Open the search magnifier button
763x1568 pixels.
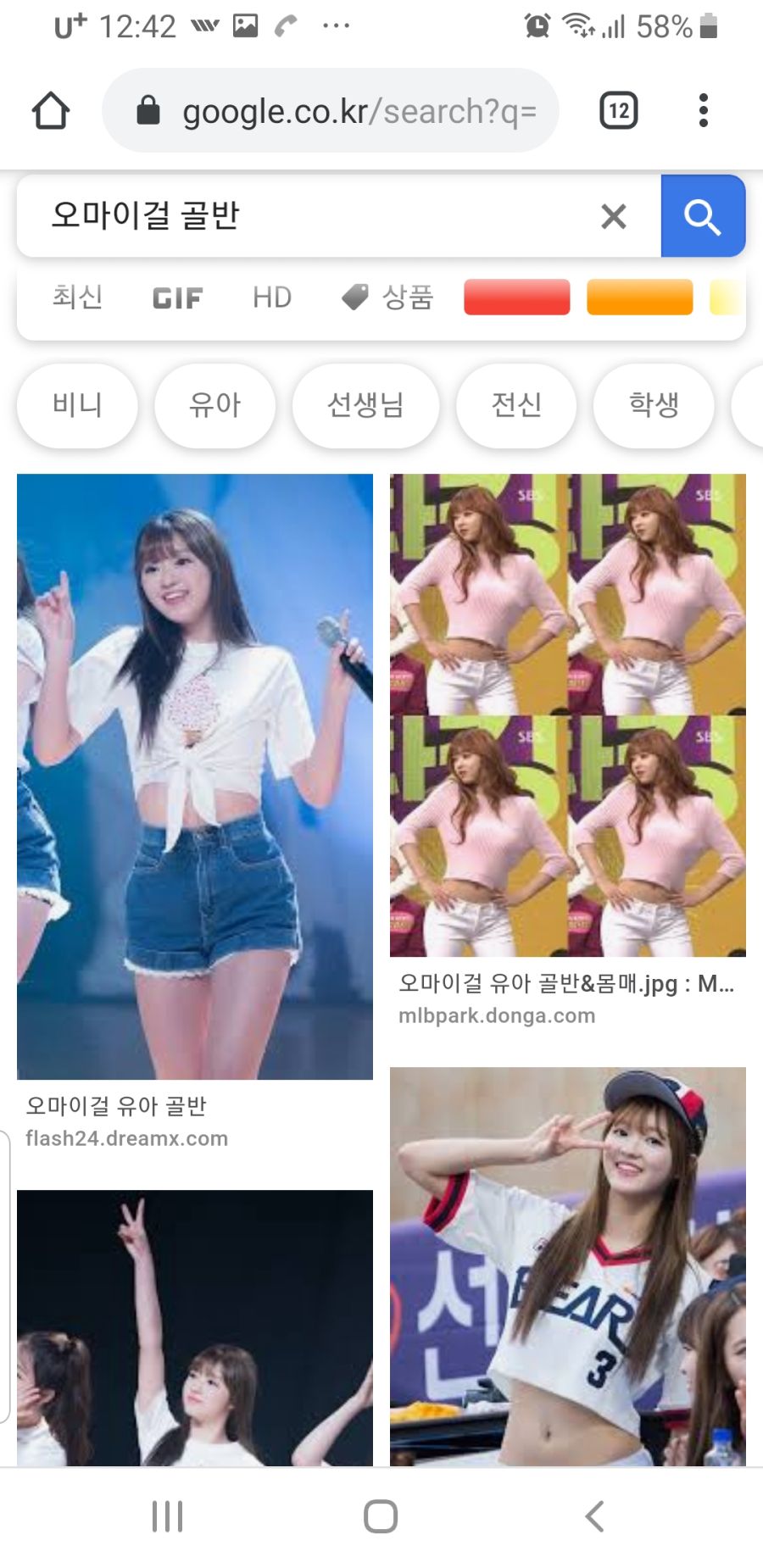pyautogui.click(x=703, y=216)
